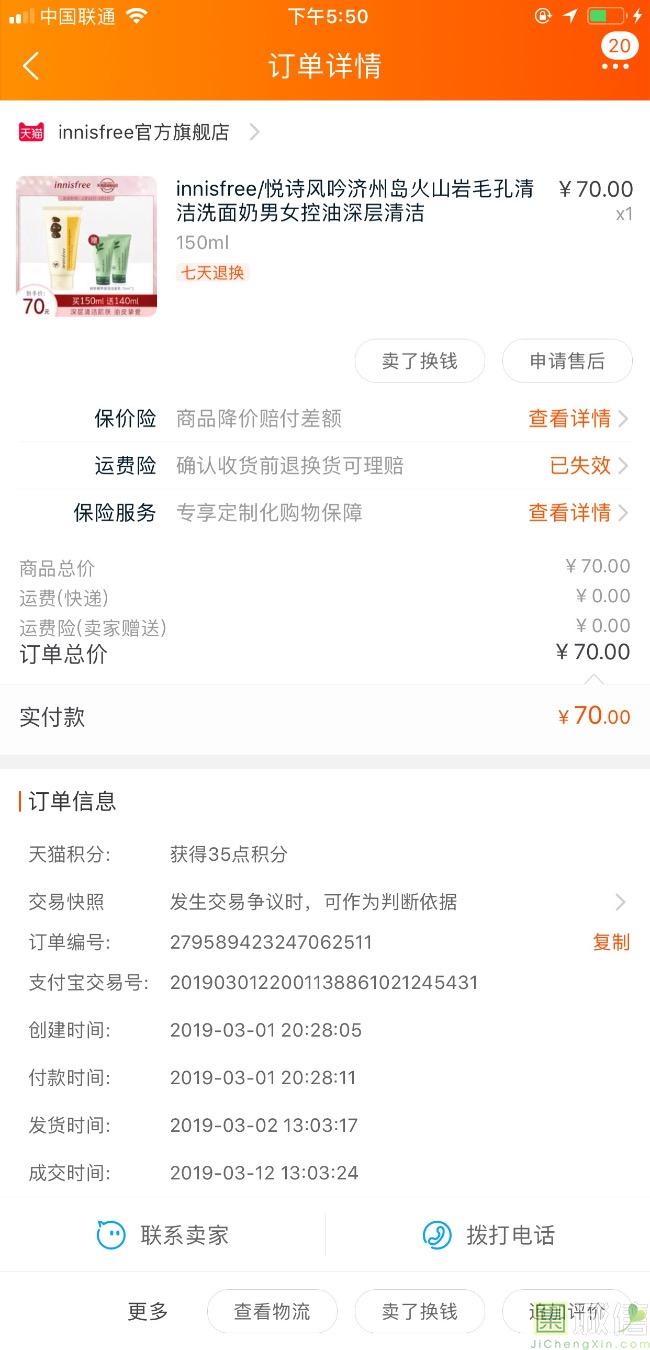Screen dimensions: 650x1350
Task: Open the overflow menu with badge 20
Action: pyautogui.click(x=615, y=56)
